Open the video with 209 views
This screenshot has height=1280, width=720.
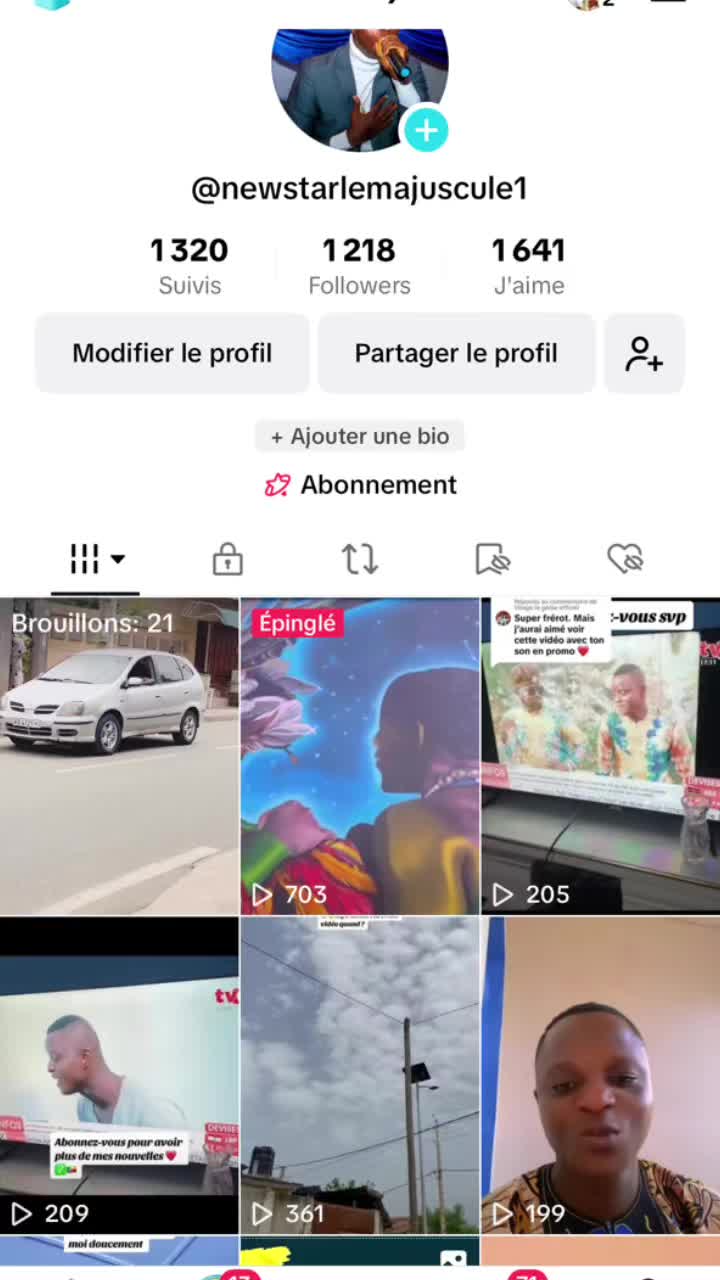119,1075
